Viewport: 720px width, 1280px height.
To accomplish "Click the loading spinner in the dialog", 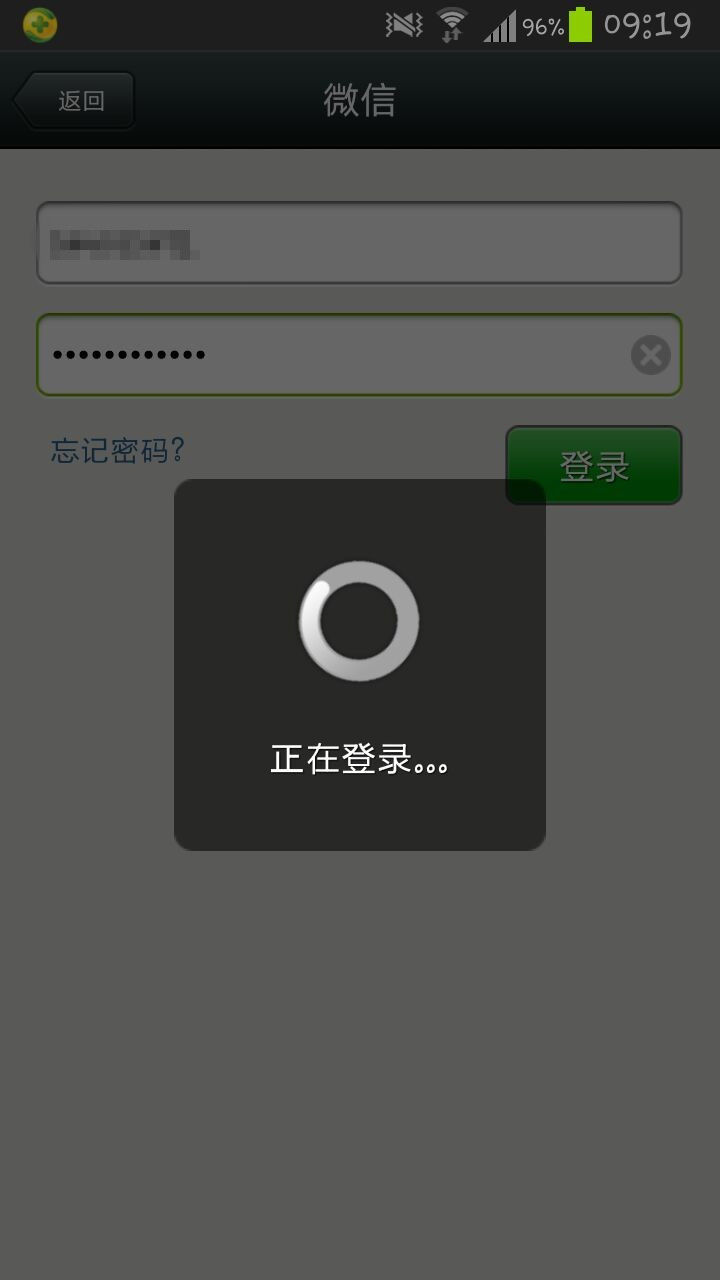I will pyautogui.click(x=359, y=618).
